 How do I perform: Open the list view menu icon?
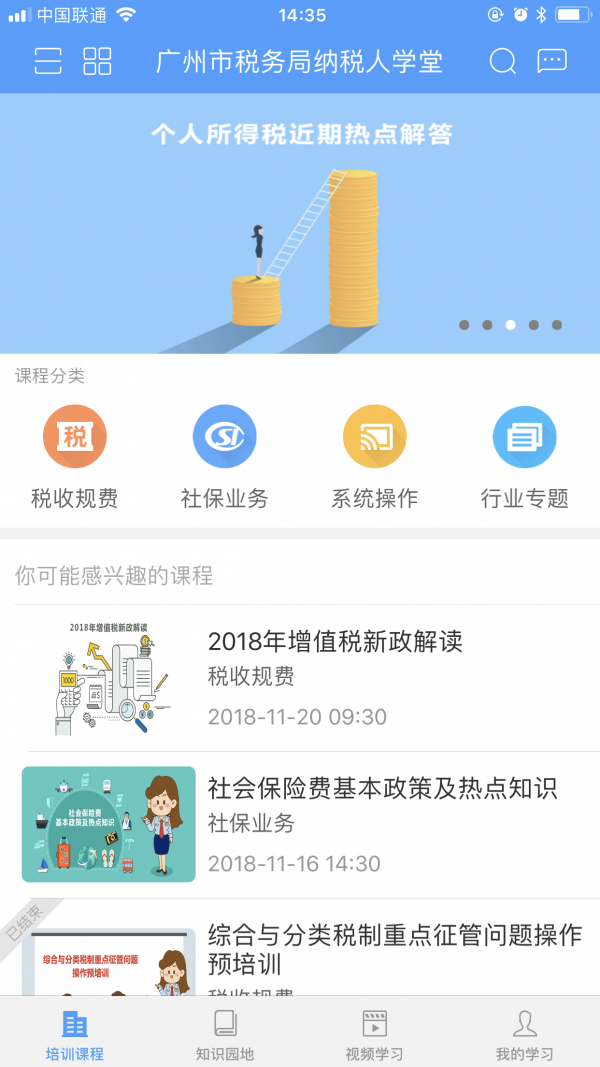pyautogui.click(x=48, y=61)
